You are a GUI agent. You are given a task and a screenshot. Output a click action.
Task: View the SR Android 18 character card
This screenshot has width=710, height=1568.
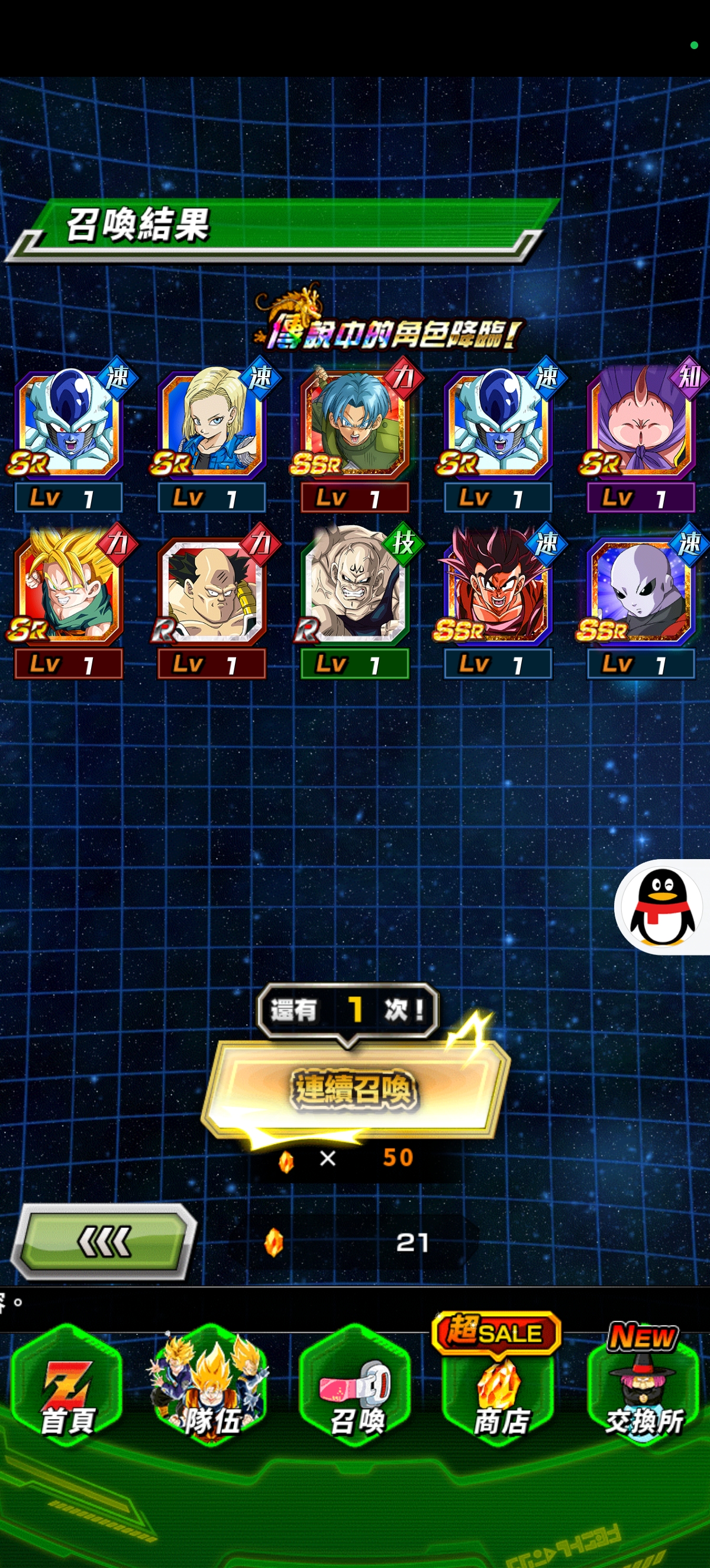point(211,426)
